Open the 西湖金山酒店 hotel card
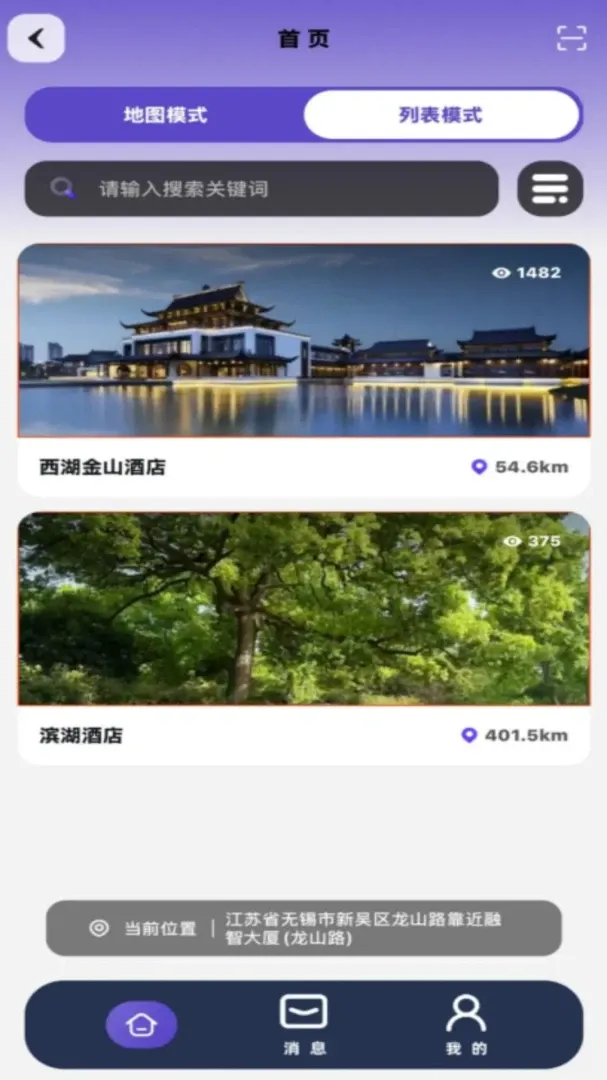The image size is (607, 1080). click(304, 370)
